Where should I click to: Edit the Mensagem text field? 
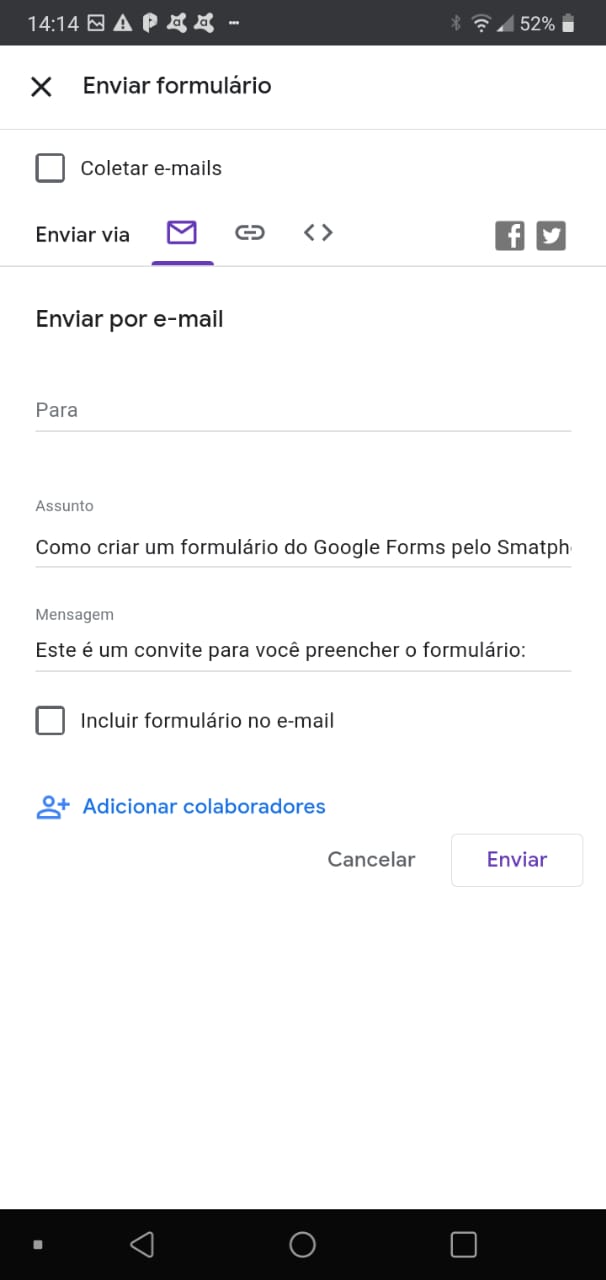click(303, 651)
